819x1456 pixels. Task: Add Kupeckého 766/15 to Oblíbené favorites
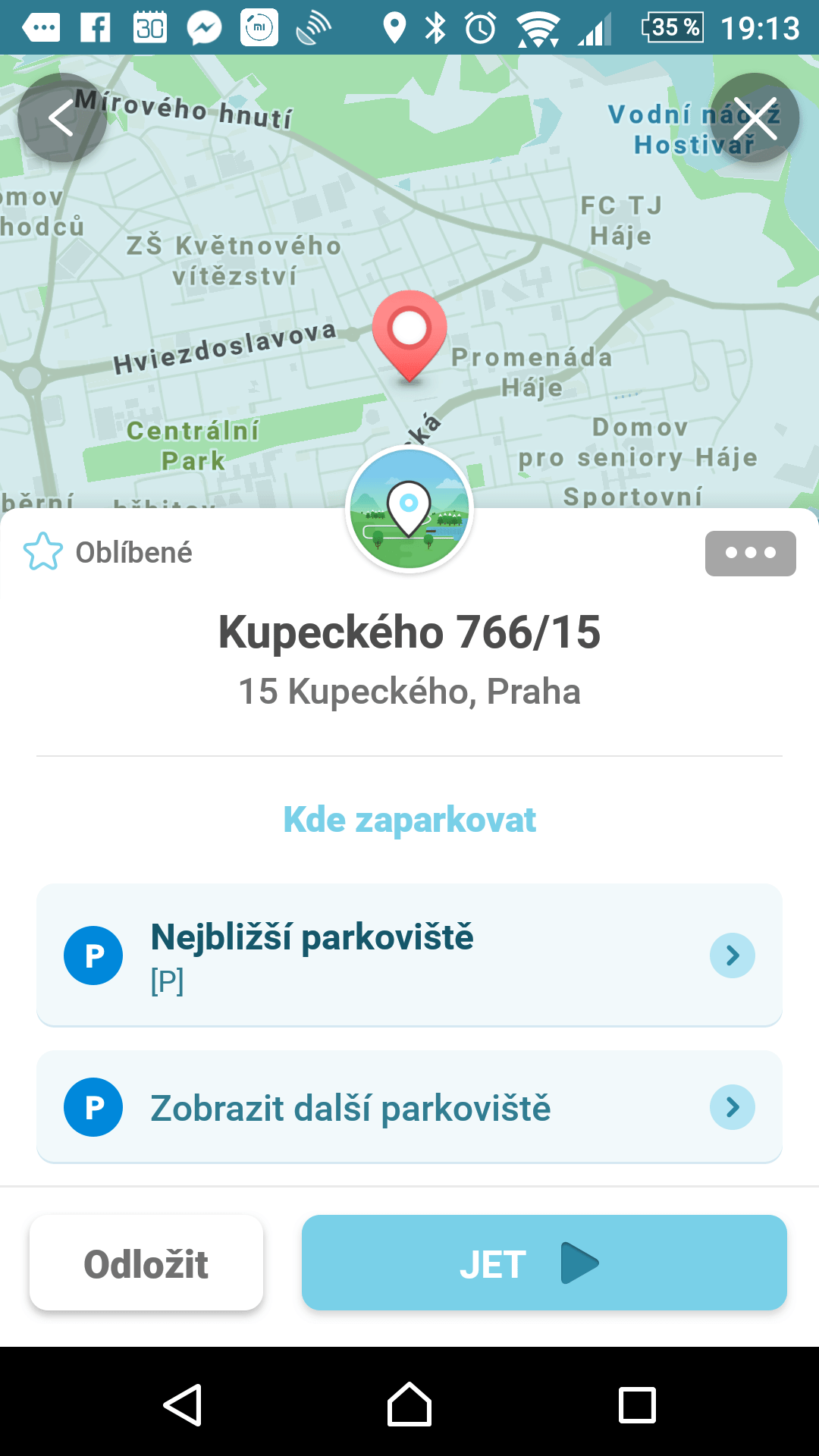tap(108, 552)
